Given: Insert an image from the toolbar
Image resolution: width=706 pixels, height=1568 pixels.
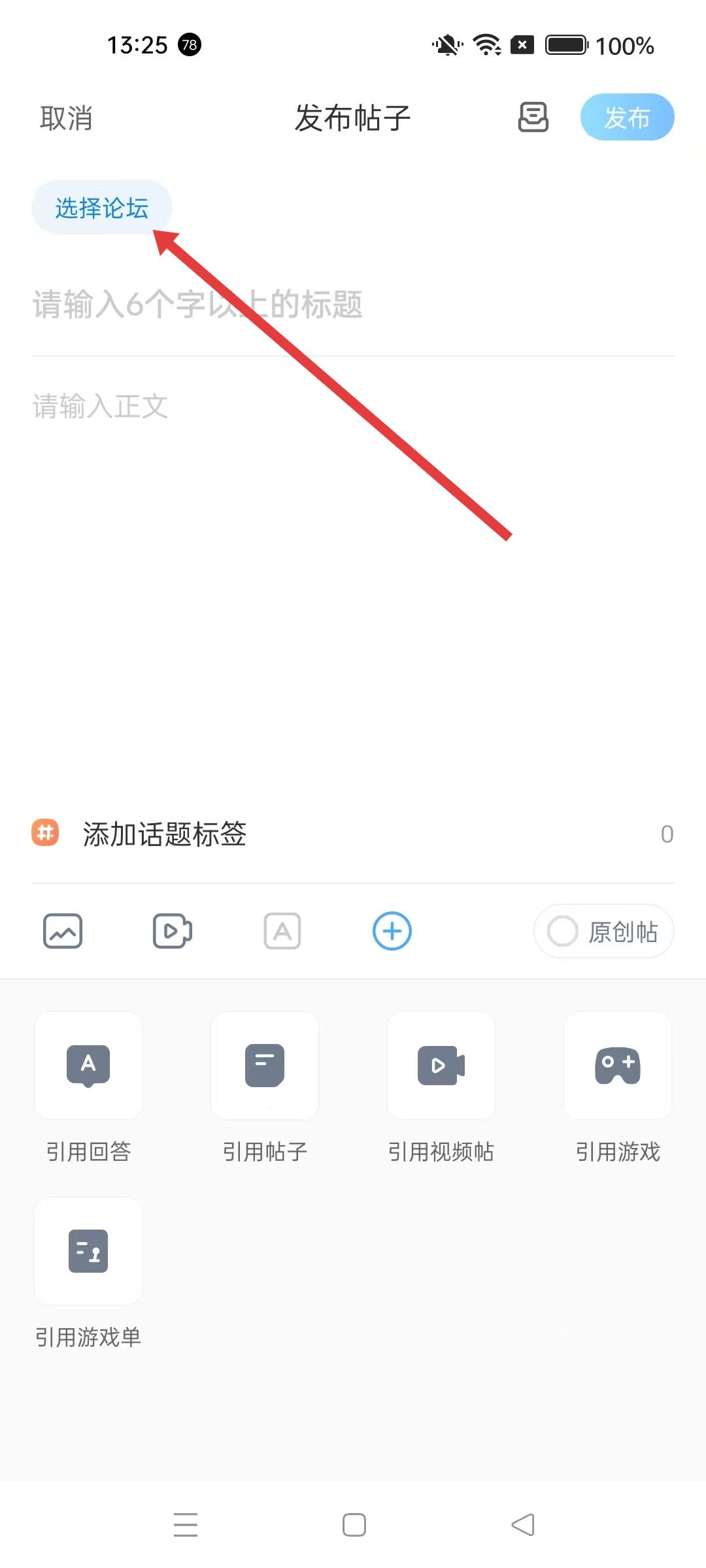Looking at the screenshot, I should click(63, 931).
